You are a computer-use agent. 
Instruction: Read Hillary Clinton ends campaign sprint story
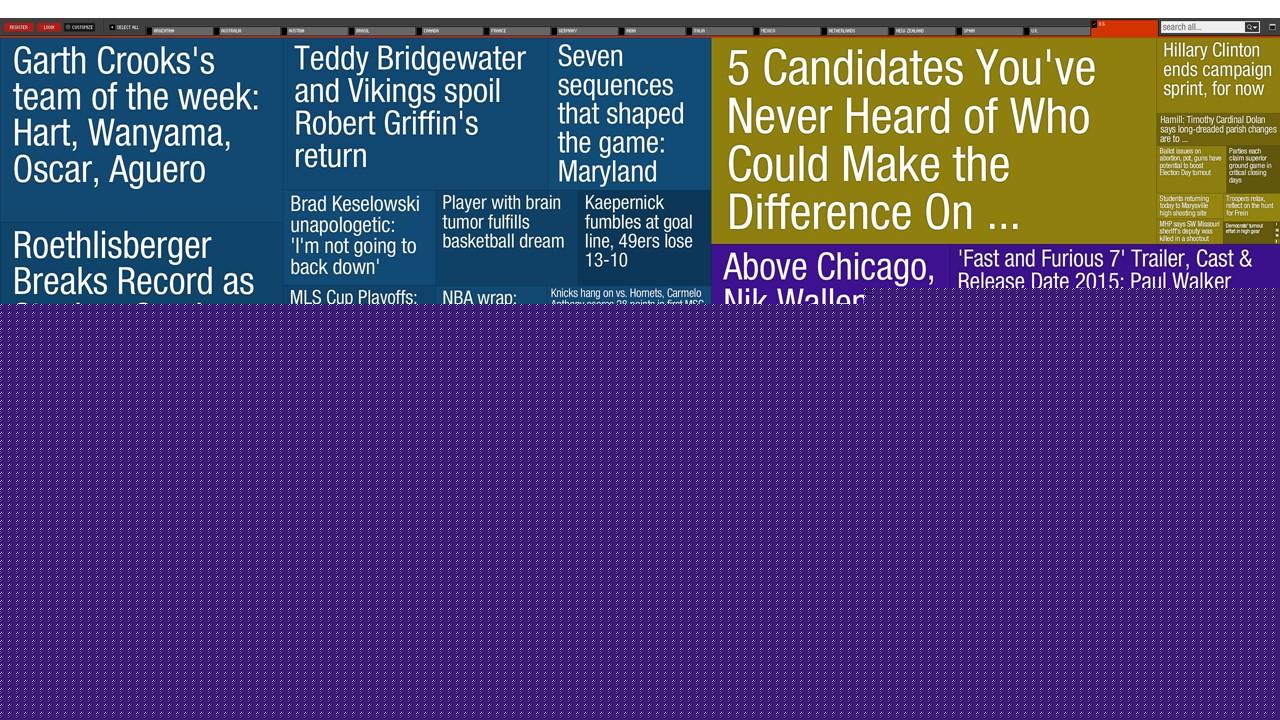1217,70
